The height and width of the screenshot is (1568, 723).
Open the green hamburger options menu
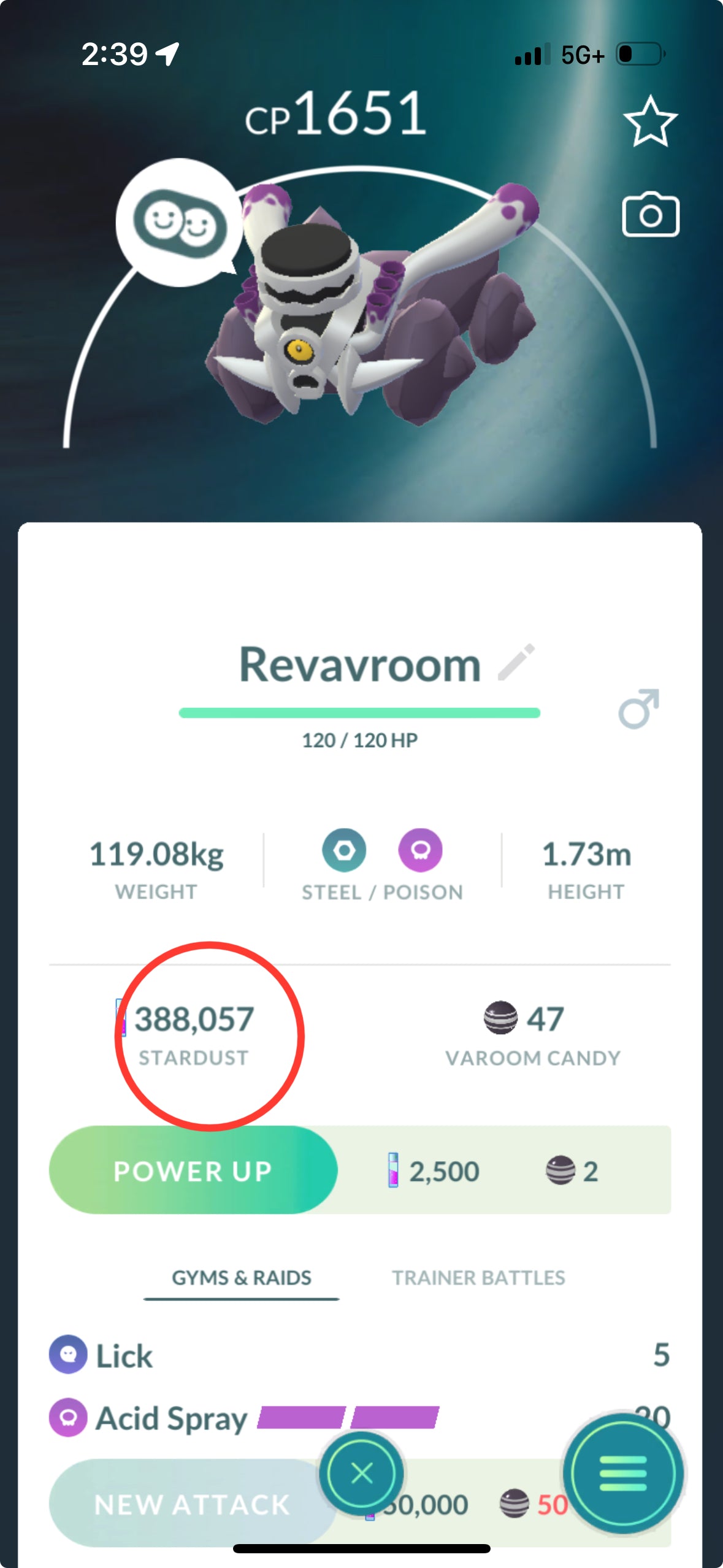coord(622,1473)
